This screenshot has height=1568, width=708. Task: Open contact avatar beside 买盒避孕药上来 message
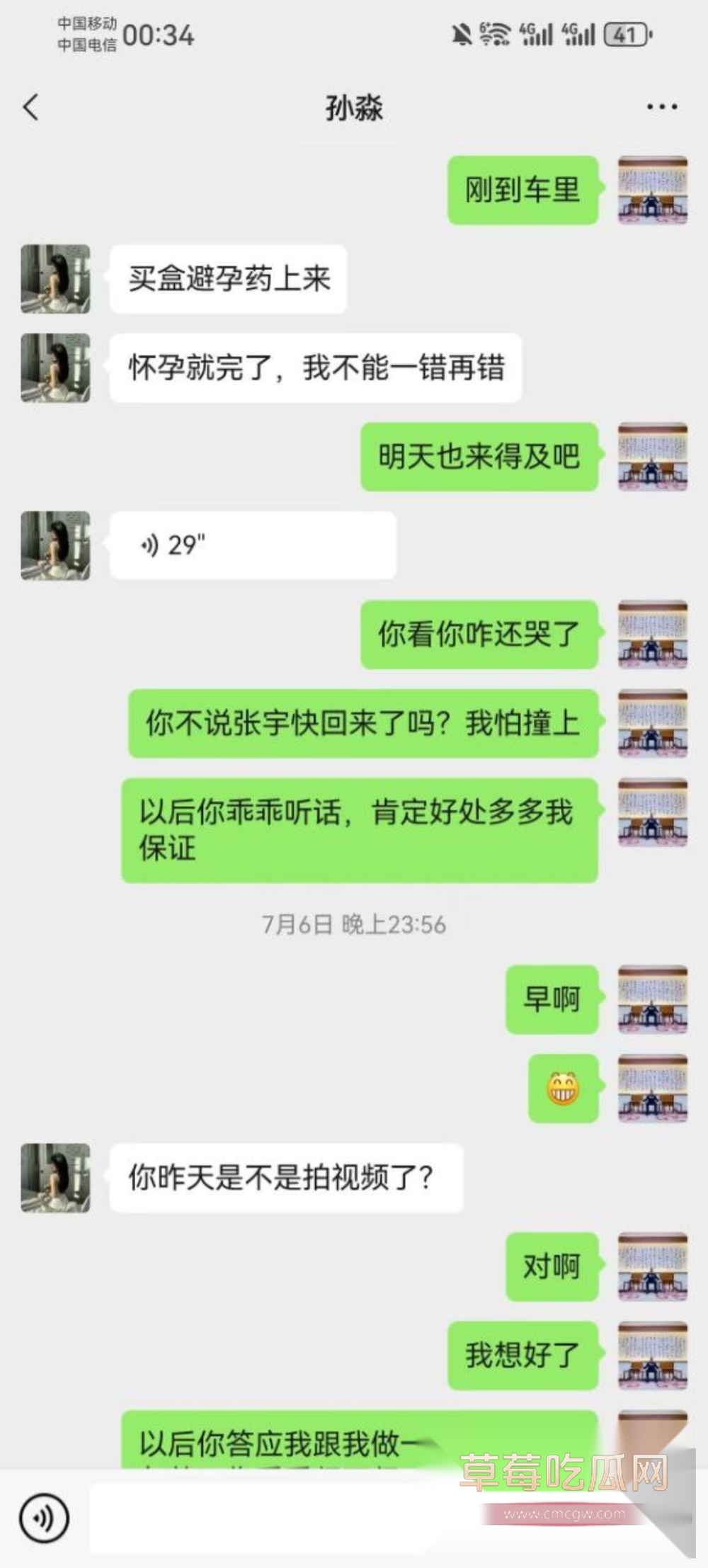55,279
